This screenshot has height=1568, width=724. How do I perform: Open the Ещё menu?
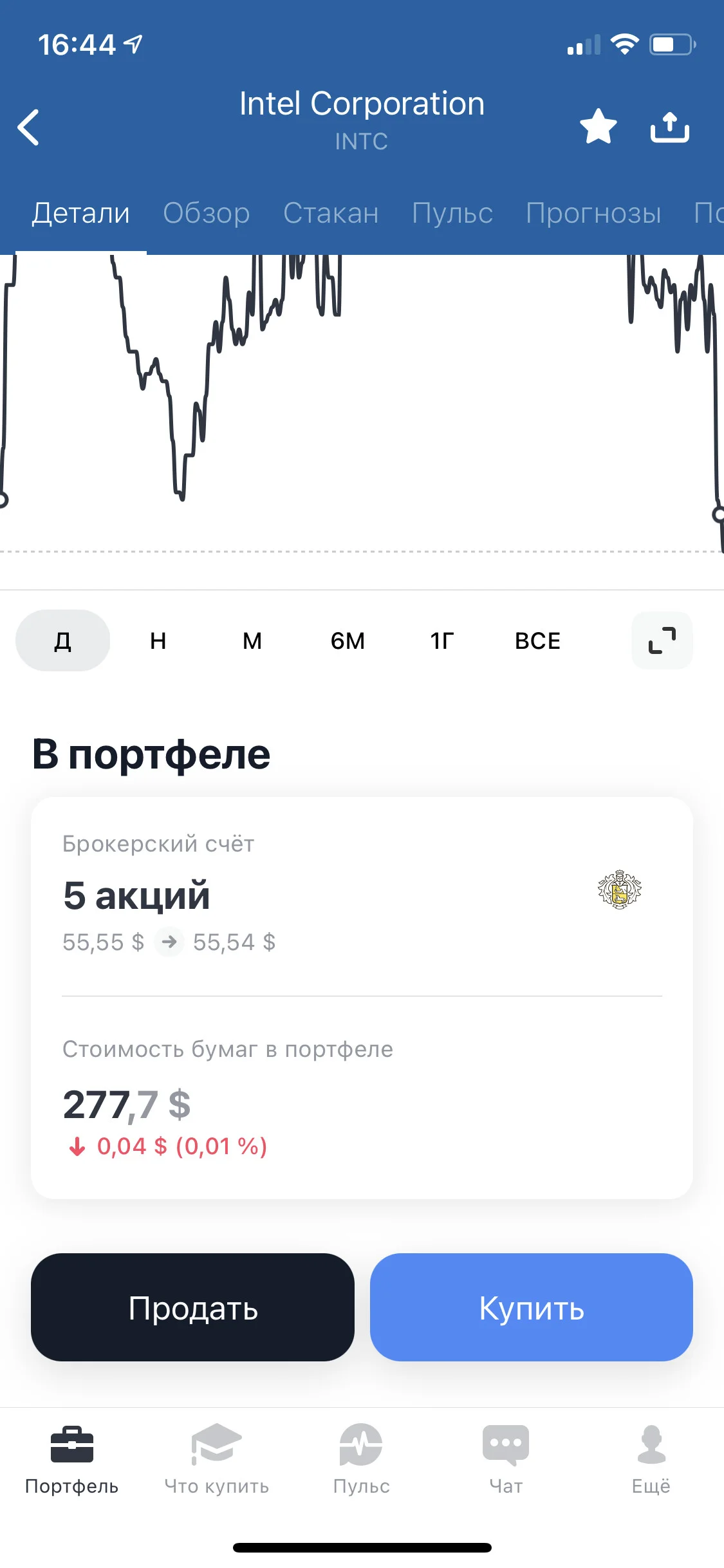651,1459
